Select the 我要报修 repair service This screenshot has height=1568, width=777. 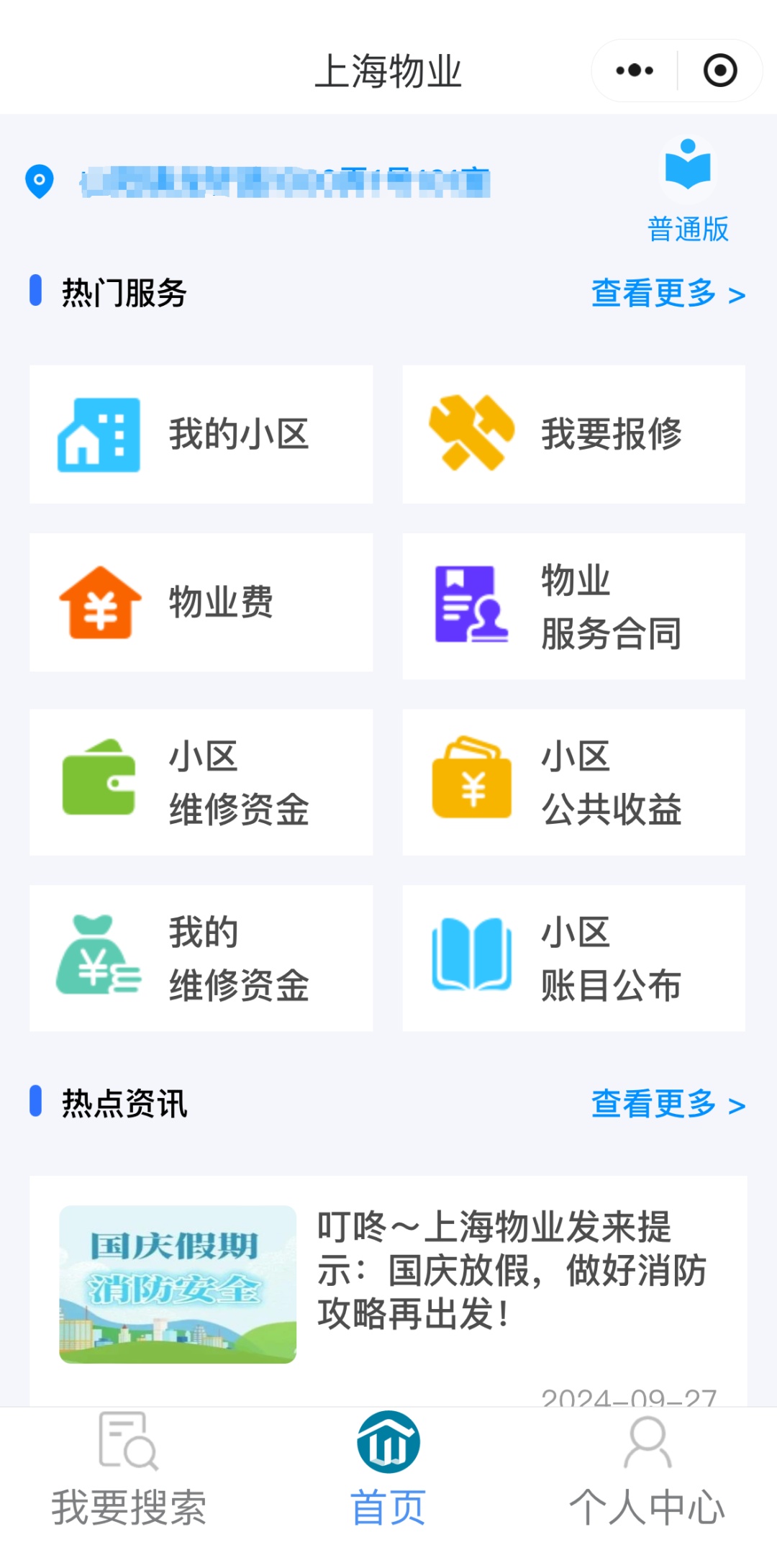573,434
